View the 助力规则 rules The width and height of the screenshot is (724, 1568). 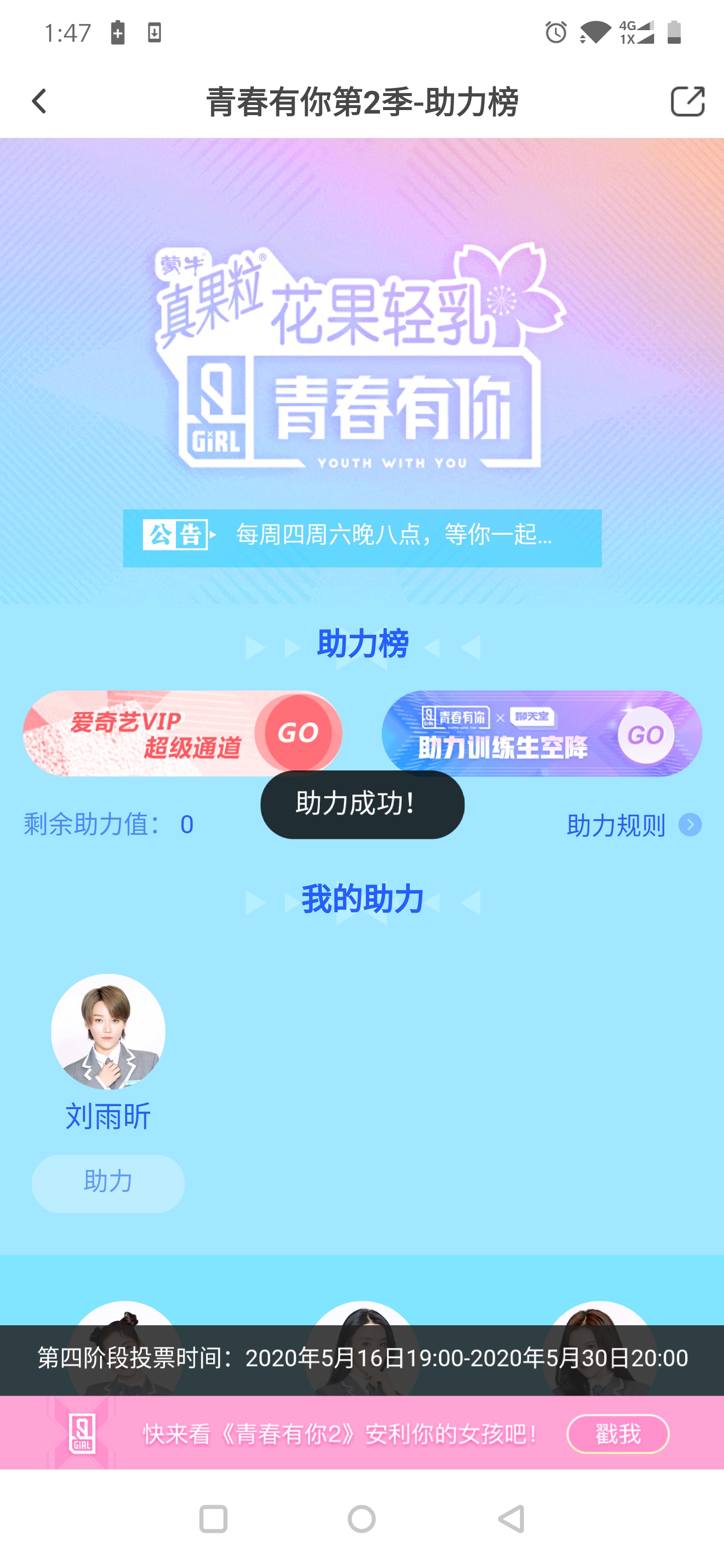pyautogui.click(x=633, y=825)
